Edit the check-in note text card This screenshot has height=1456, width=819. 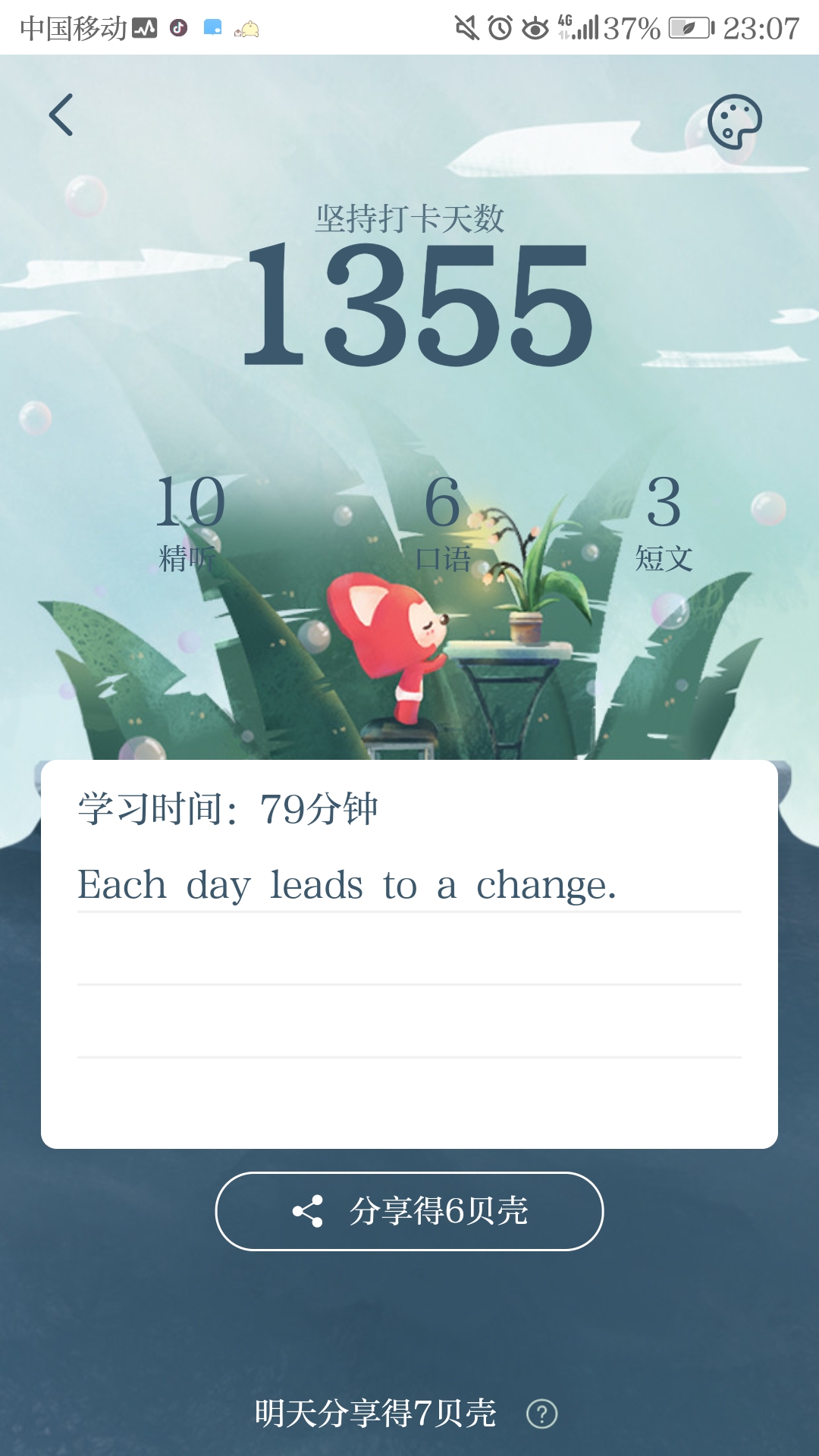coord(409,955)
